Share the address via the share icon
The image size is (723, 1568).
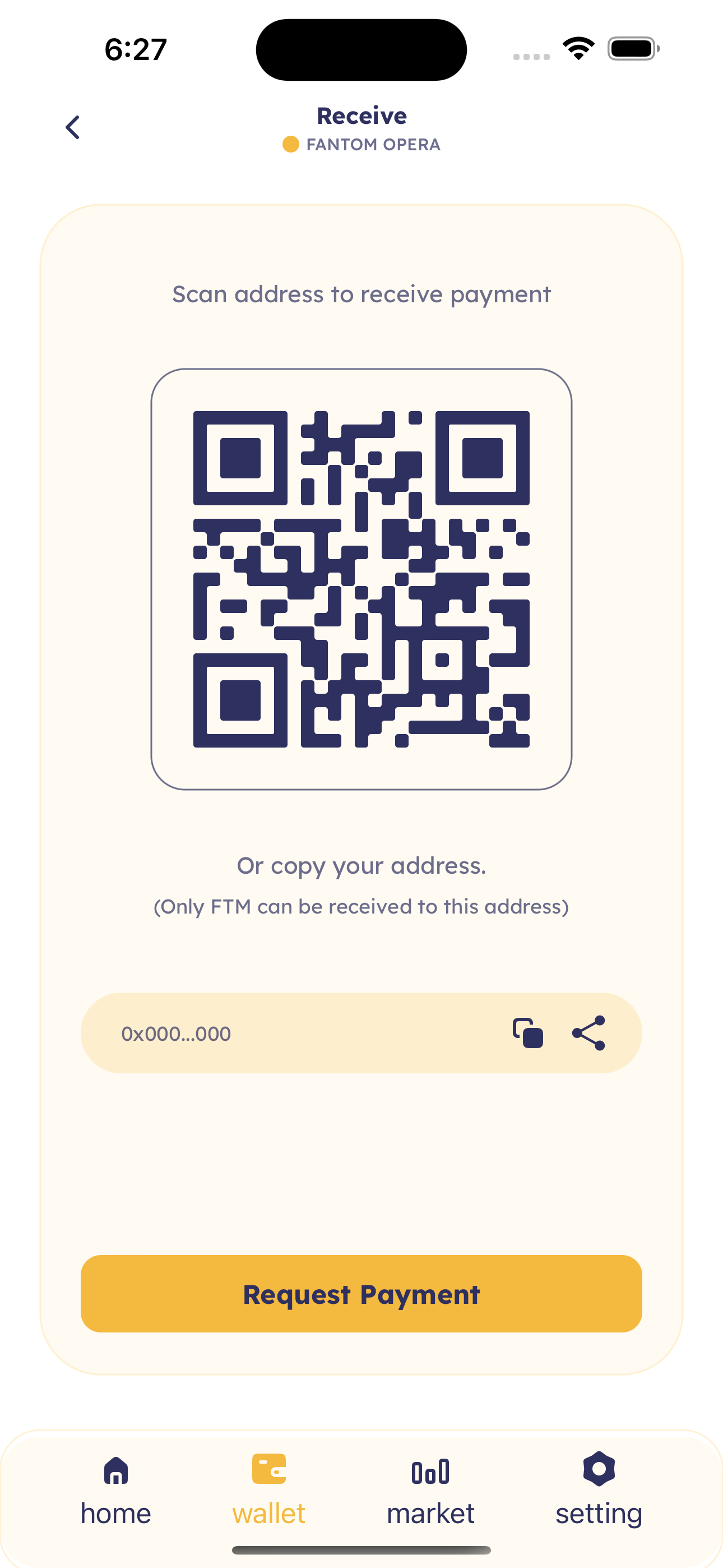click(x=590, y=1032)
